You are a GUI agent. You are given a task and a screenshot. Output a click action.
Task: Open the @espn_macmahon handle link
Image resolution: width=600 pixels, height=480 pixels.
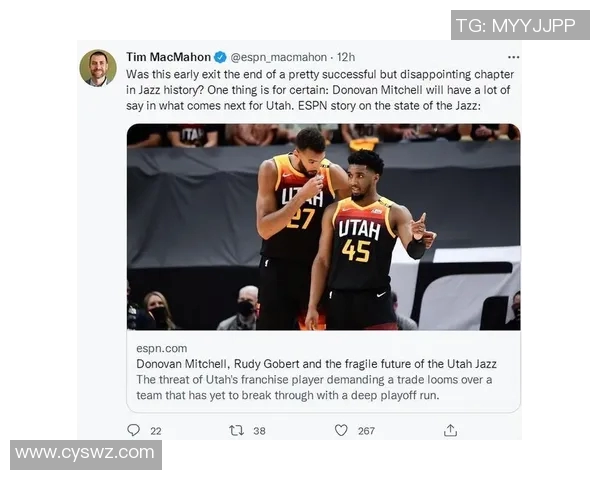[x=279, y=57]
